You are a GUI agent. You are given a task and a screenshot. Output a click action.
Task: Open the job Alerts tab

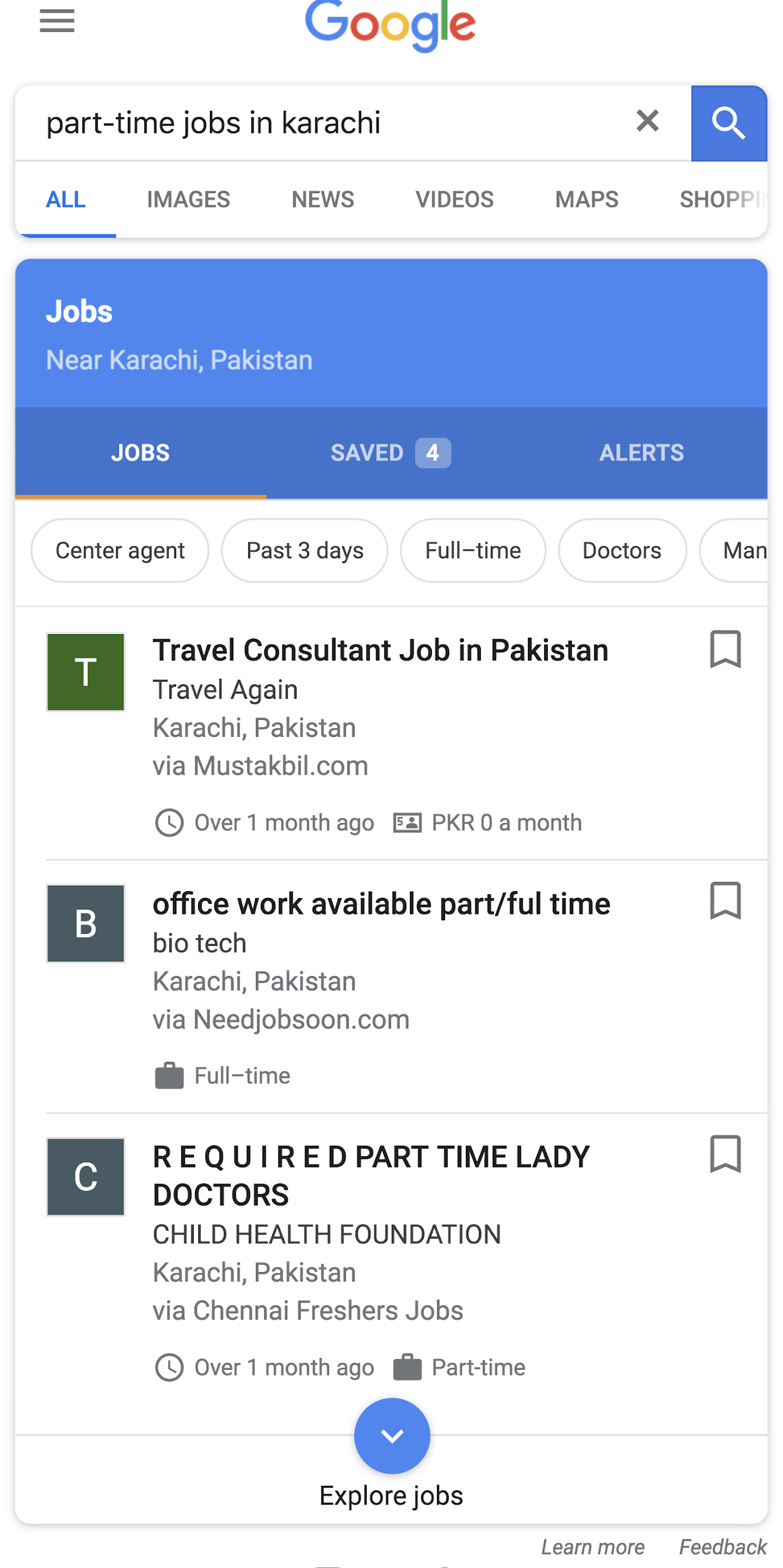[x=641, y=453]
